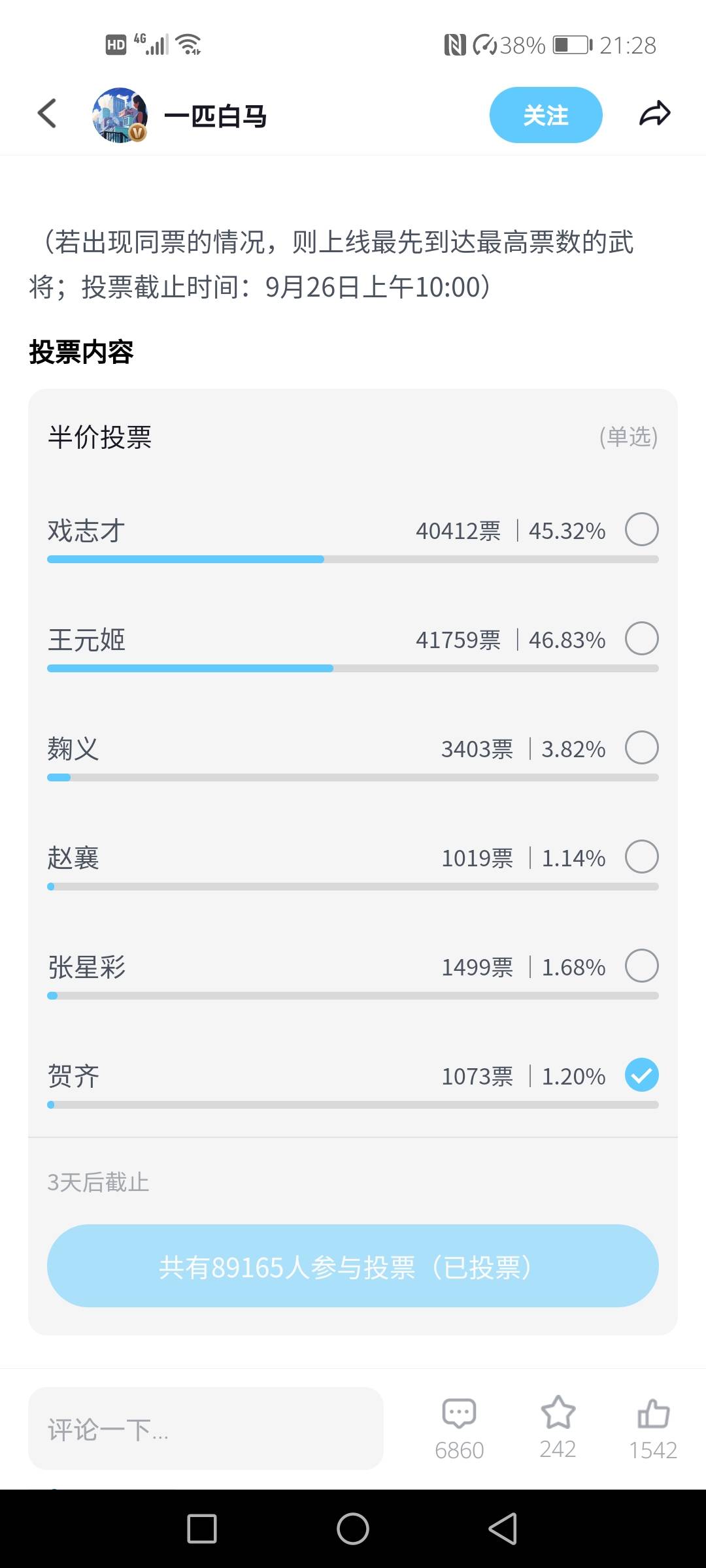The image size is (706, 1568).
Task: Share this post via arrow icon
Action: [654, 114]
